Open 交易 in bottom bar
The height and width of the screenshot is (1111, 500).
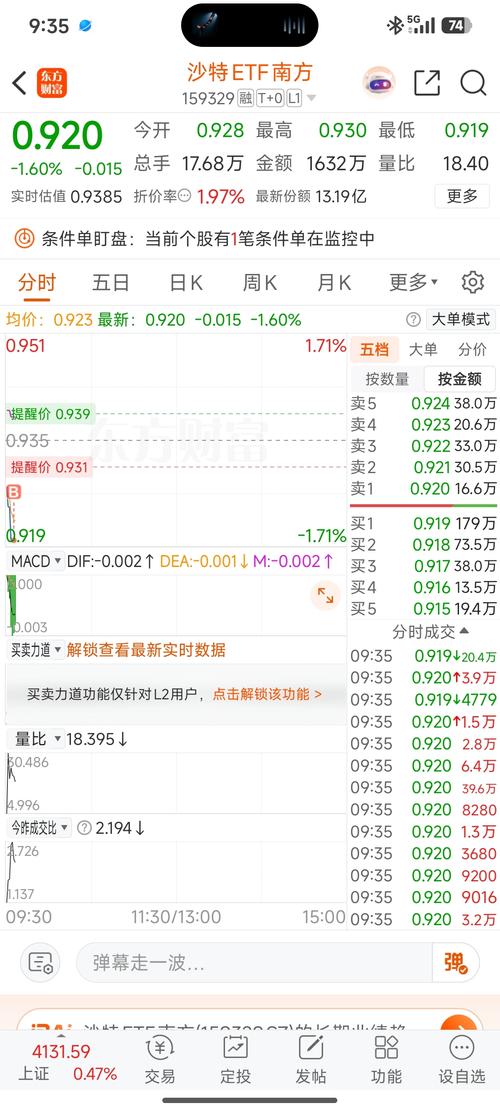tap(160, 1060)
